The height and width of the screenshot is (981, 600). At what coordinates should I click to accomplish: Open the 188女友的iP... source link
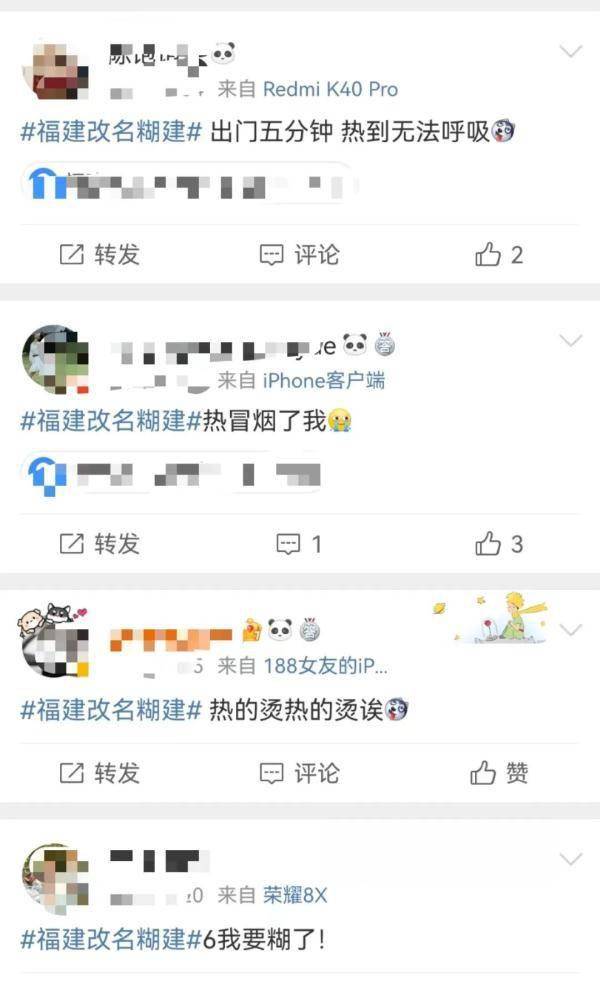[x=324, y=665]
